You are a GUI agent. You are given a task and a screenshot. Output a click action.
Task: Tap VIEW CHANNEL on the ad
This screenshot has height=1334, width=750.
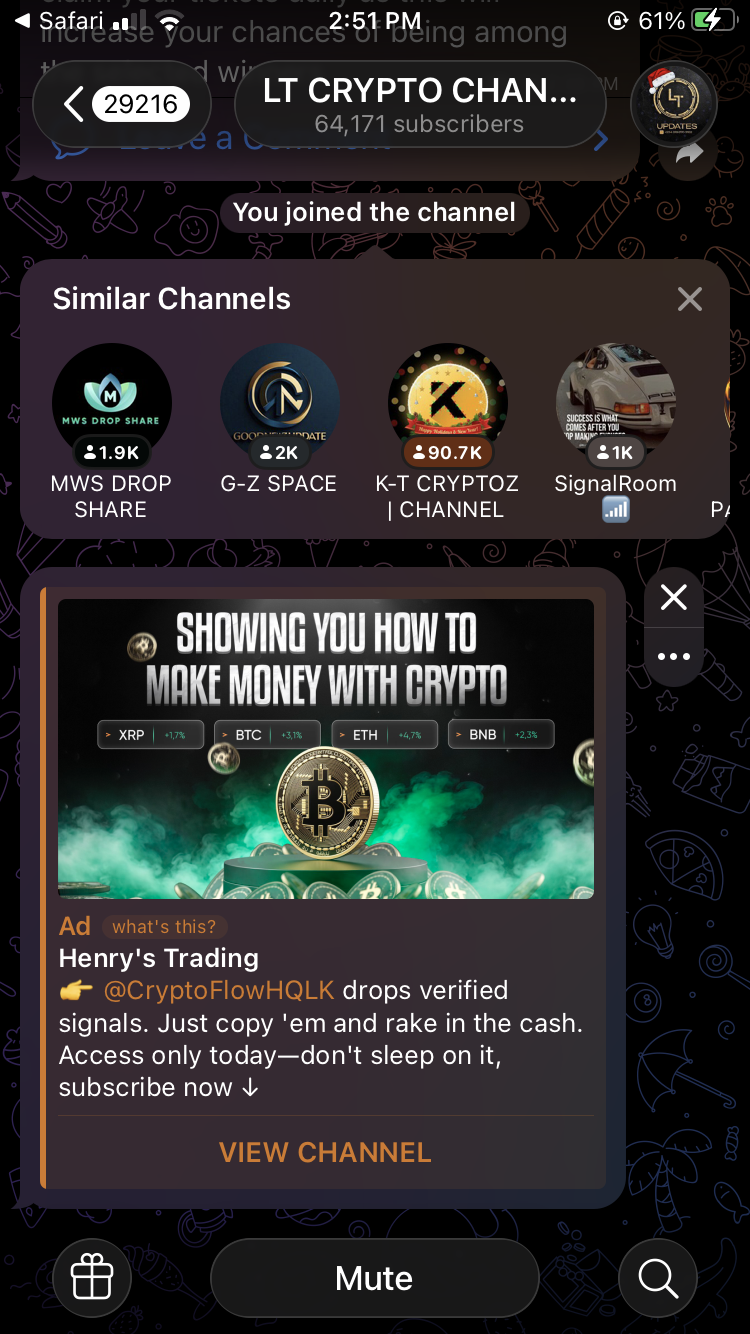[325, 1152]
